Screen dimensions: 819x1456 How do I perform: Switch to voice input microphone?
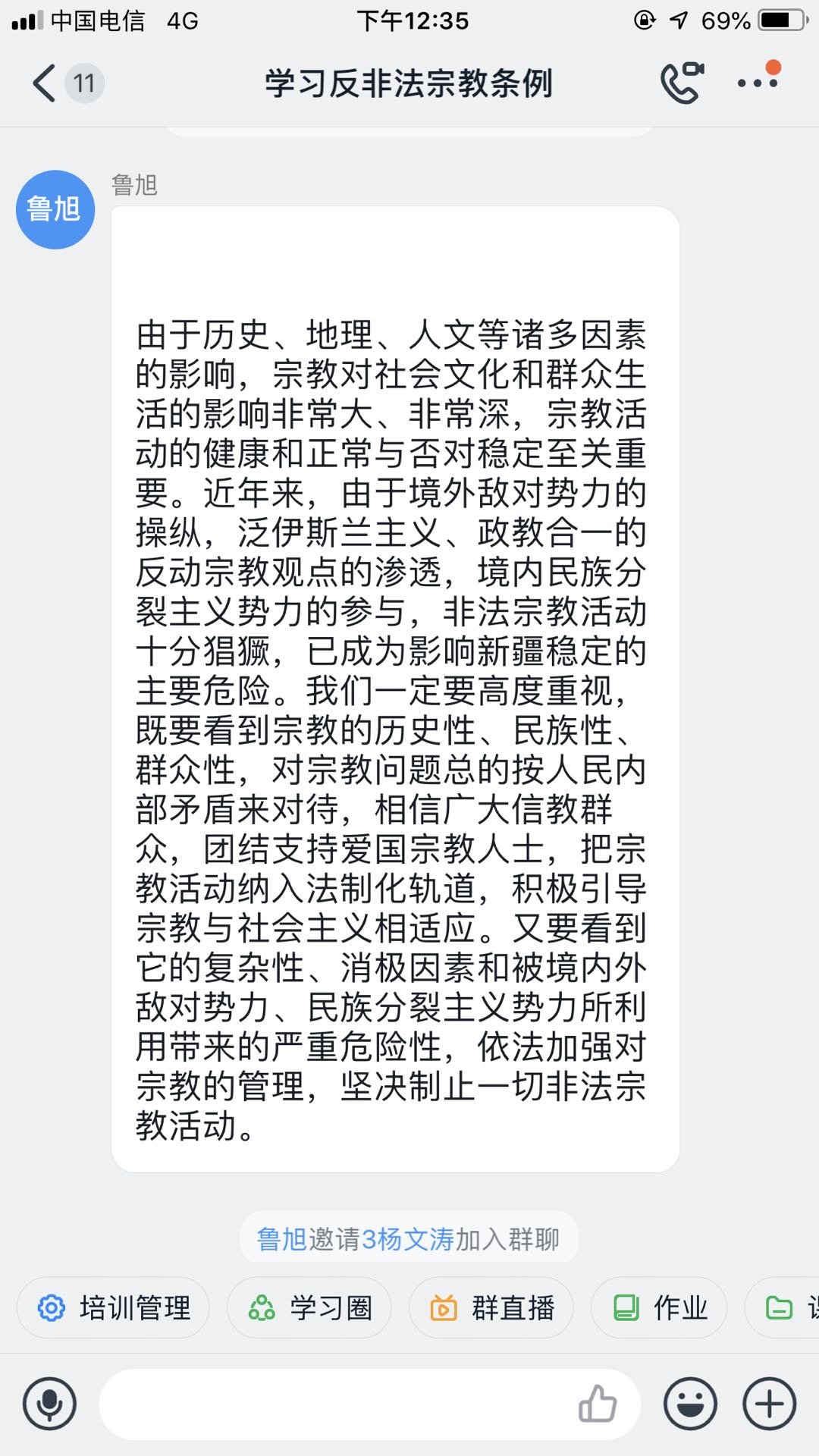pos(50,1404)
